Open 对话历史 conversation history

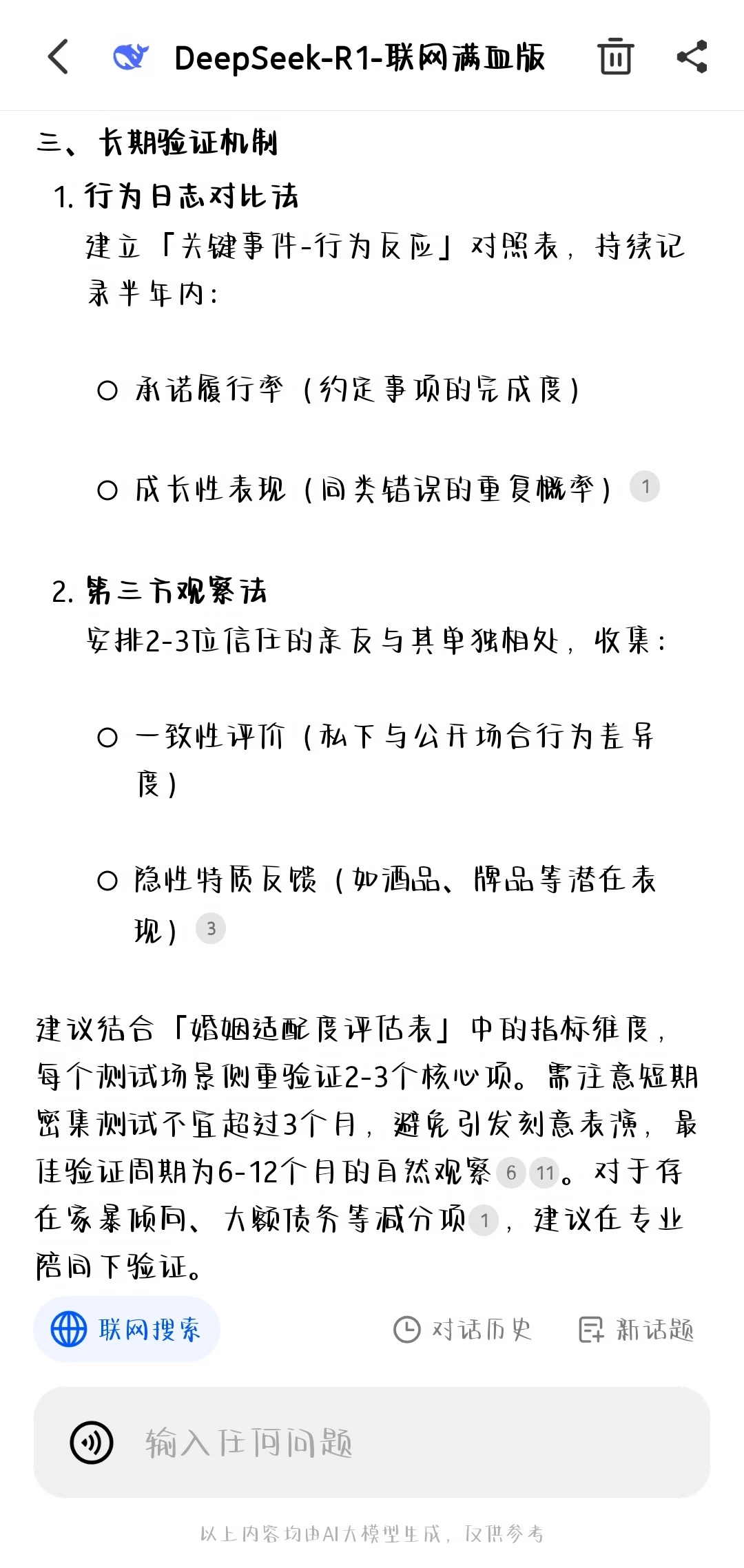tap(463, 1330)
